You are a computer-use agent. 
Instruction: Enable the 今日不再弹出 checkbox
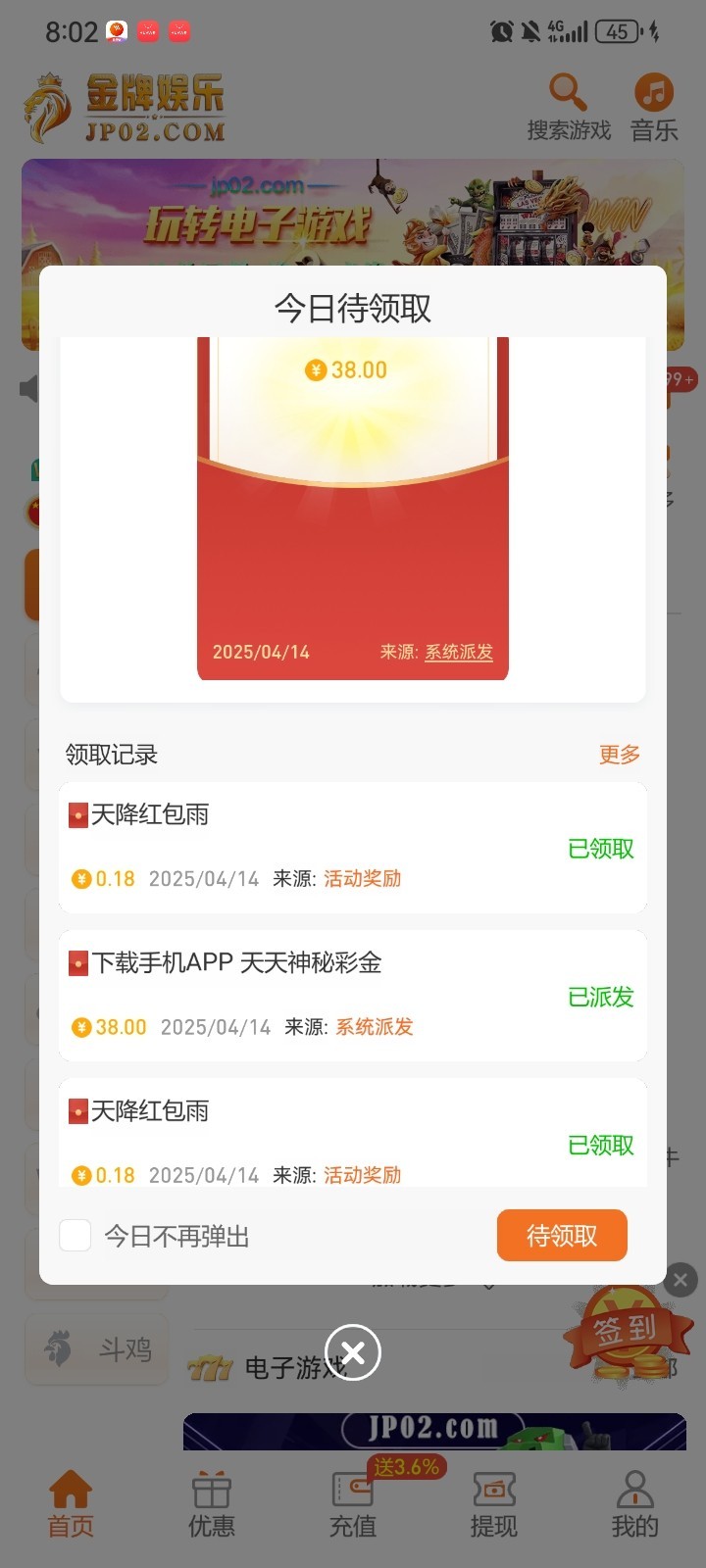pyautogui.click(x=75, y=1236)
